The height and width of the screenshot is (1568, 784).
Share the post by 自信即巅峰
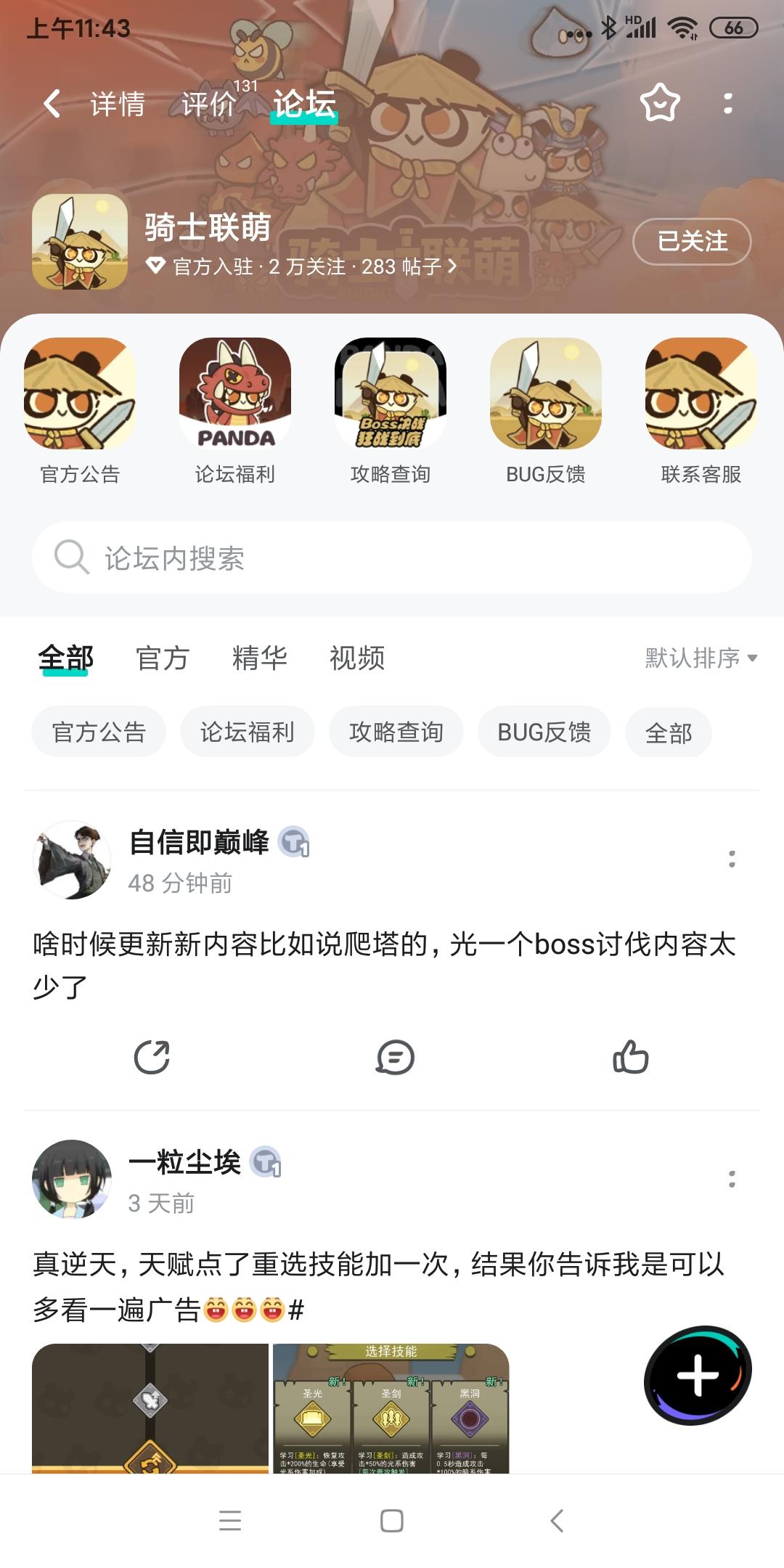click(x=150, y=1058)
